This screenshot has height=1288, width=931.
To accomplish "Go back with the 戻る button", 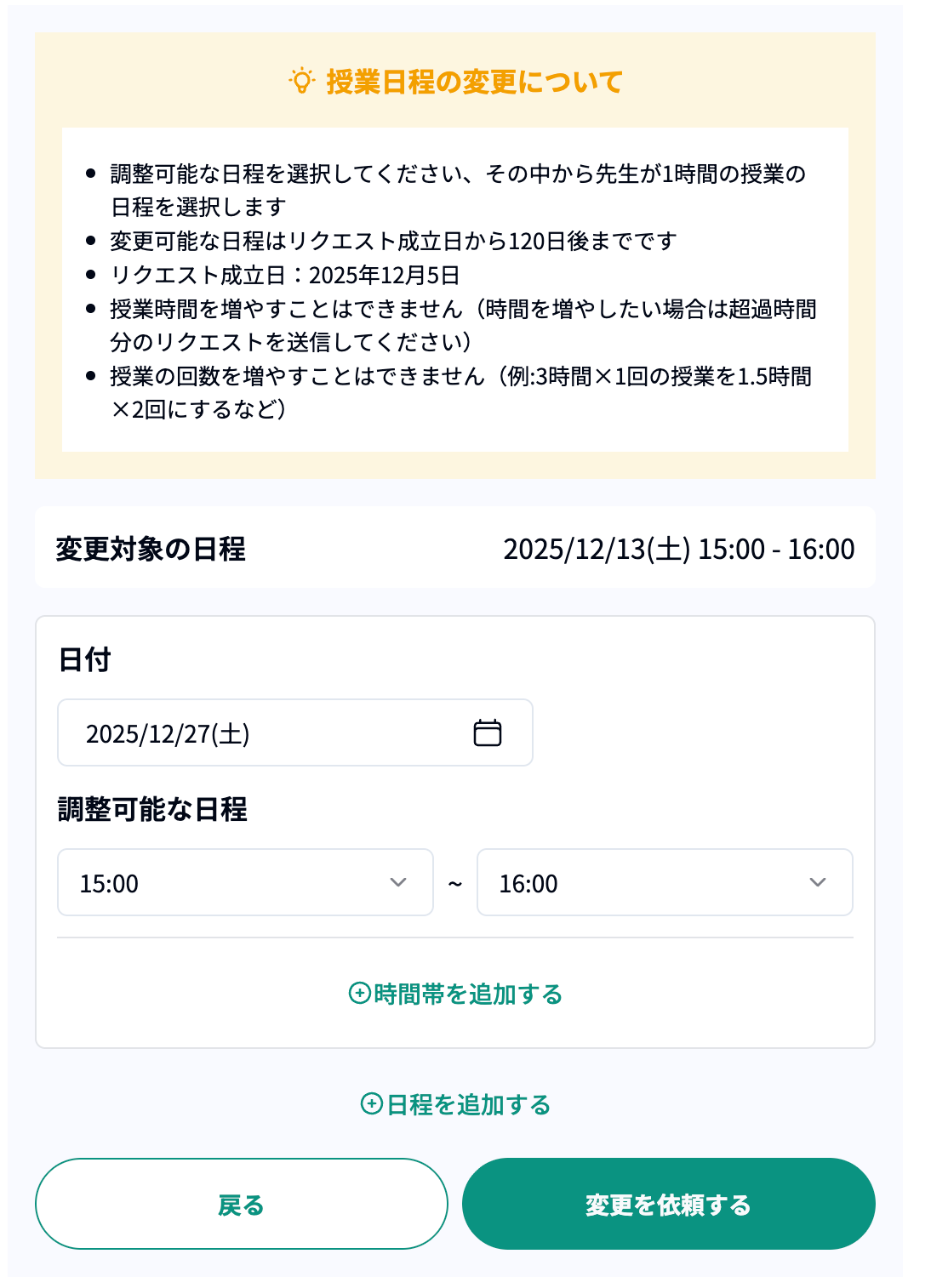I will [x=241, y=1204].
